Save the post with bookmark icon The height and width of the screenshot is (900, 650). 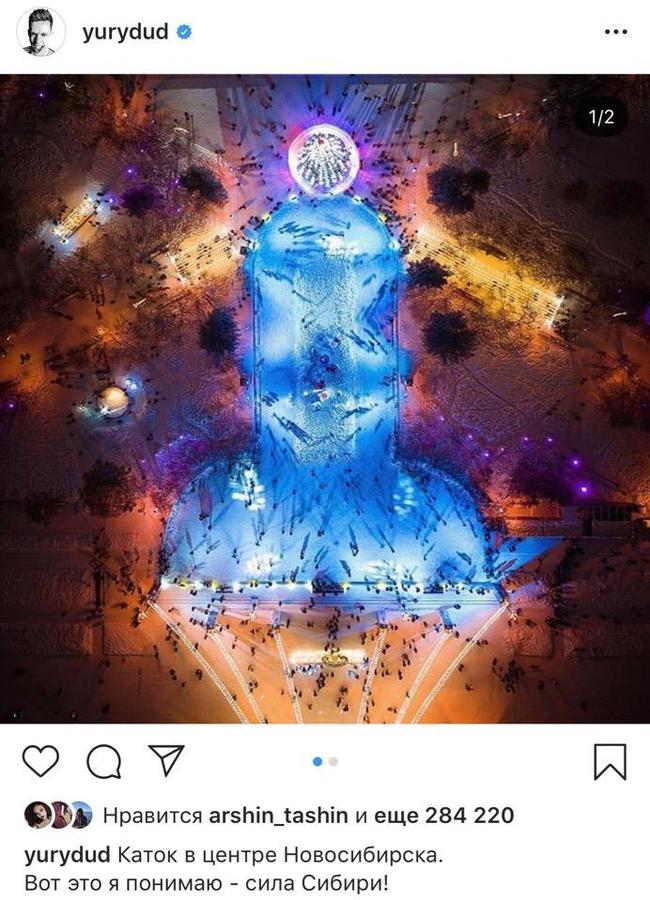pos(609,762)
